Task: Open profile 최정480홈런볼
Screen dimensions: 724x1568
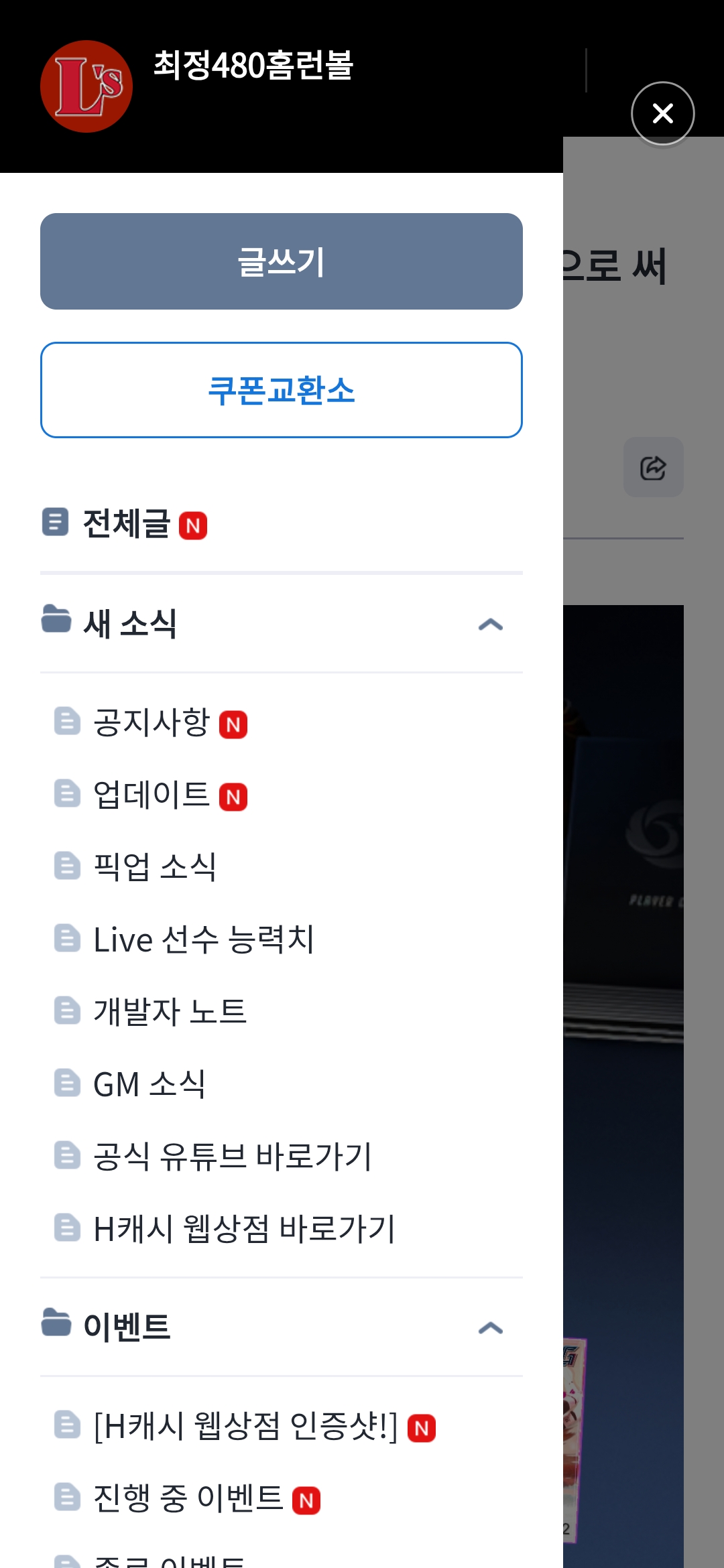Action: click(253, 66)
